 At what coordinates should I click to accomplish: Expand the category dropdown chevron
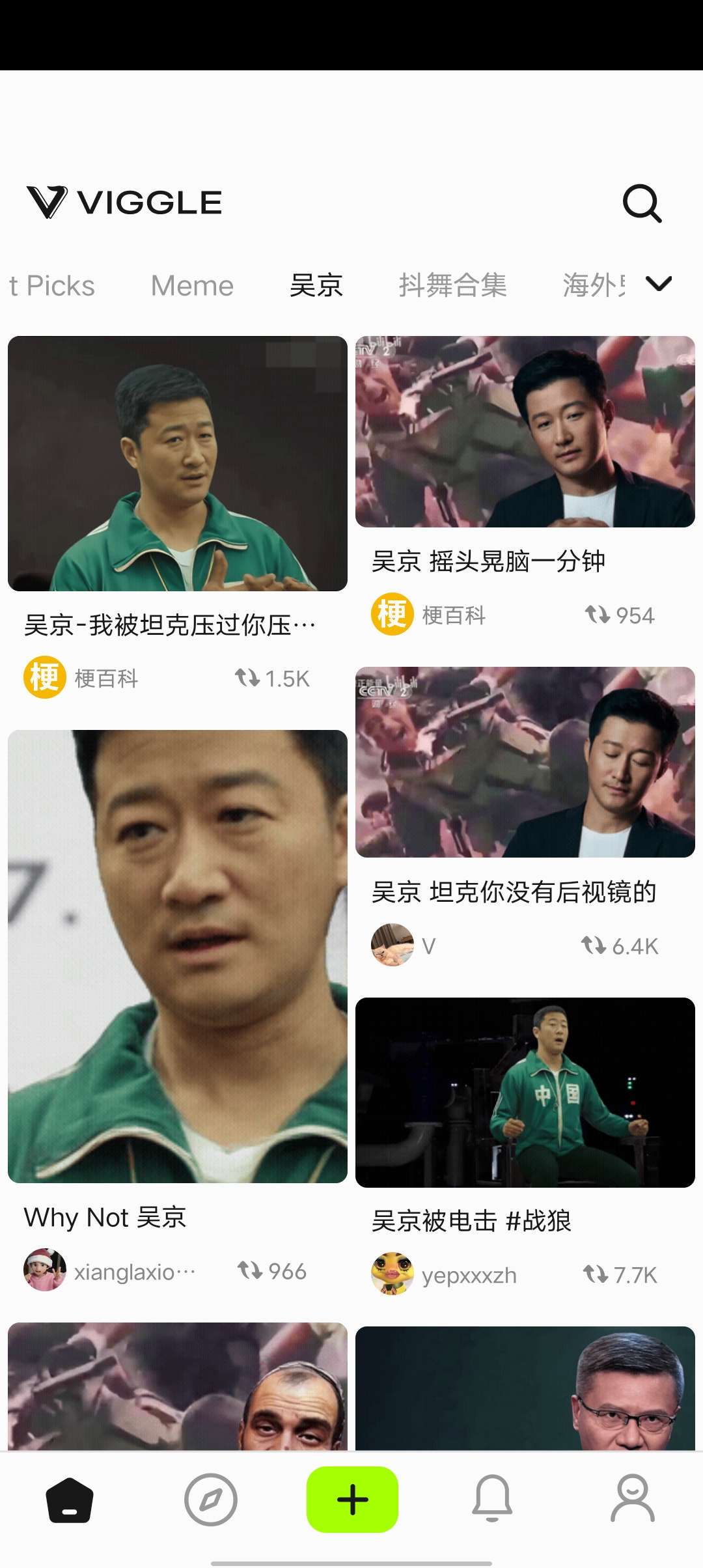tap(658, 284)
